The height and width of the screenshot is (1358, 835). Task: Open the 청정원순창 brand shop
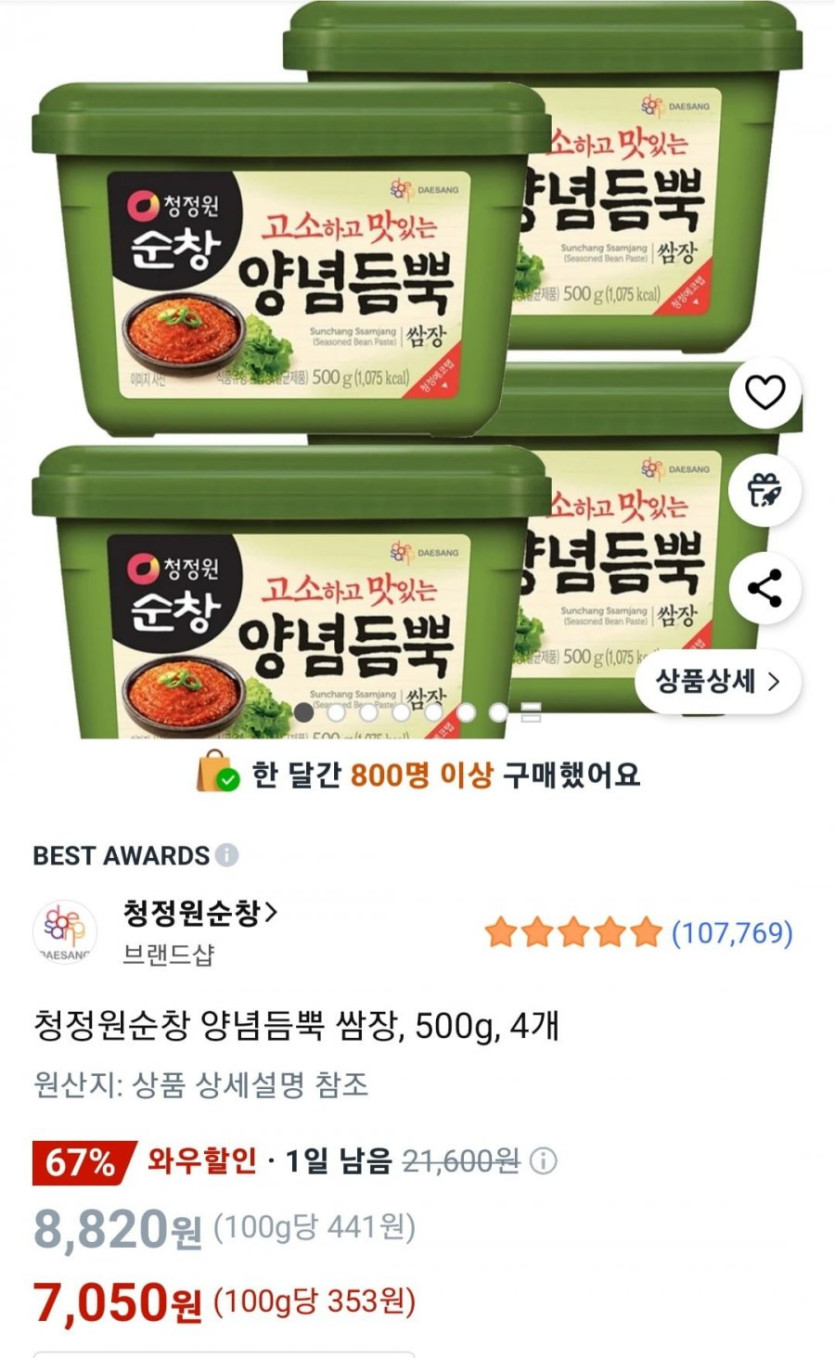pyautogui.click(x=200, y=912)
